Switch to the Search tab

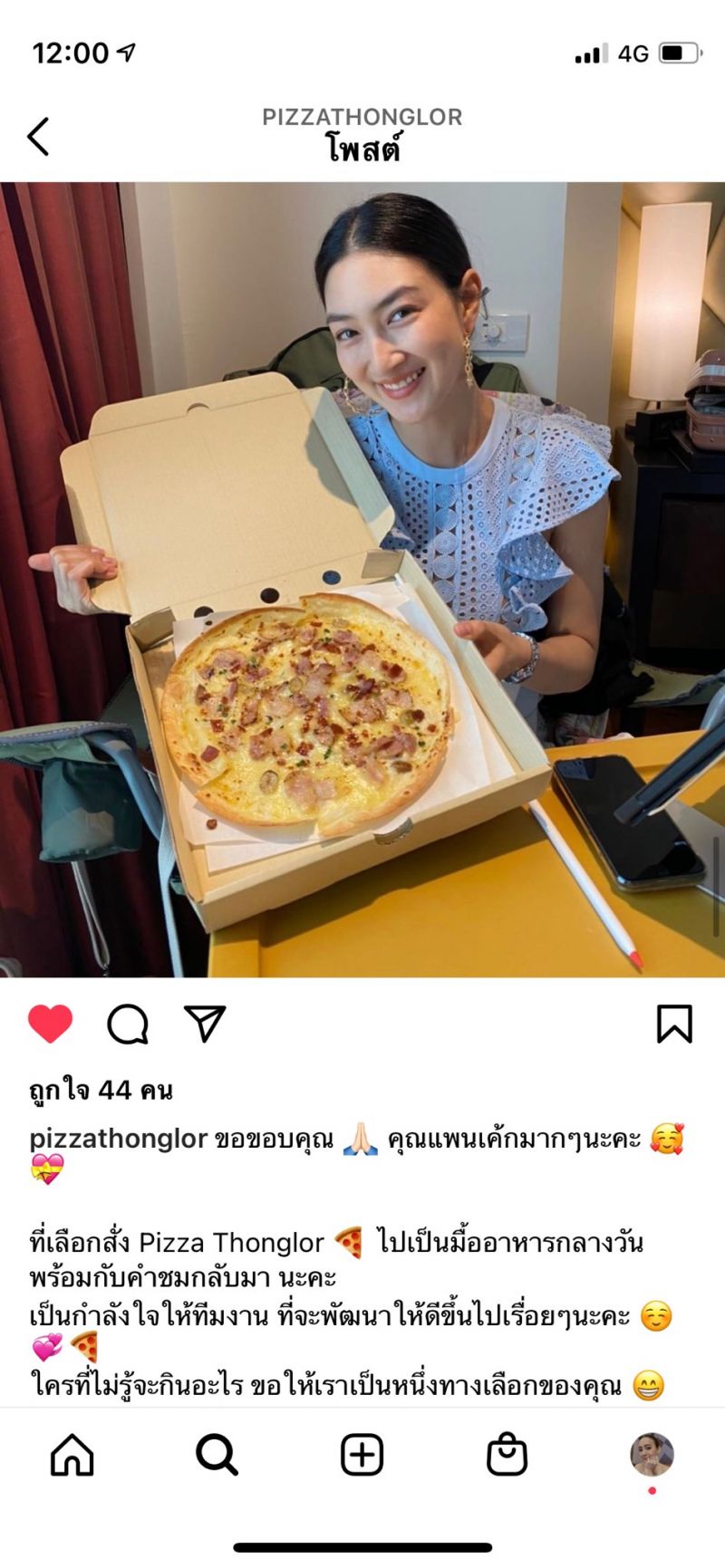[x=217, y=1456]
